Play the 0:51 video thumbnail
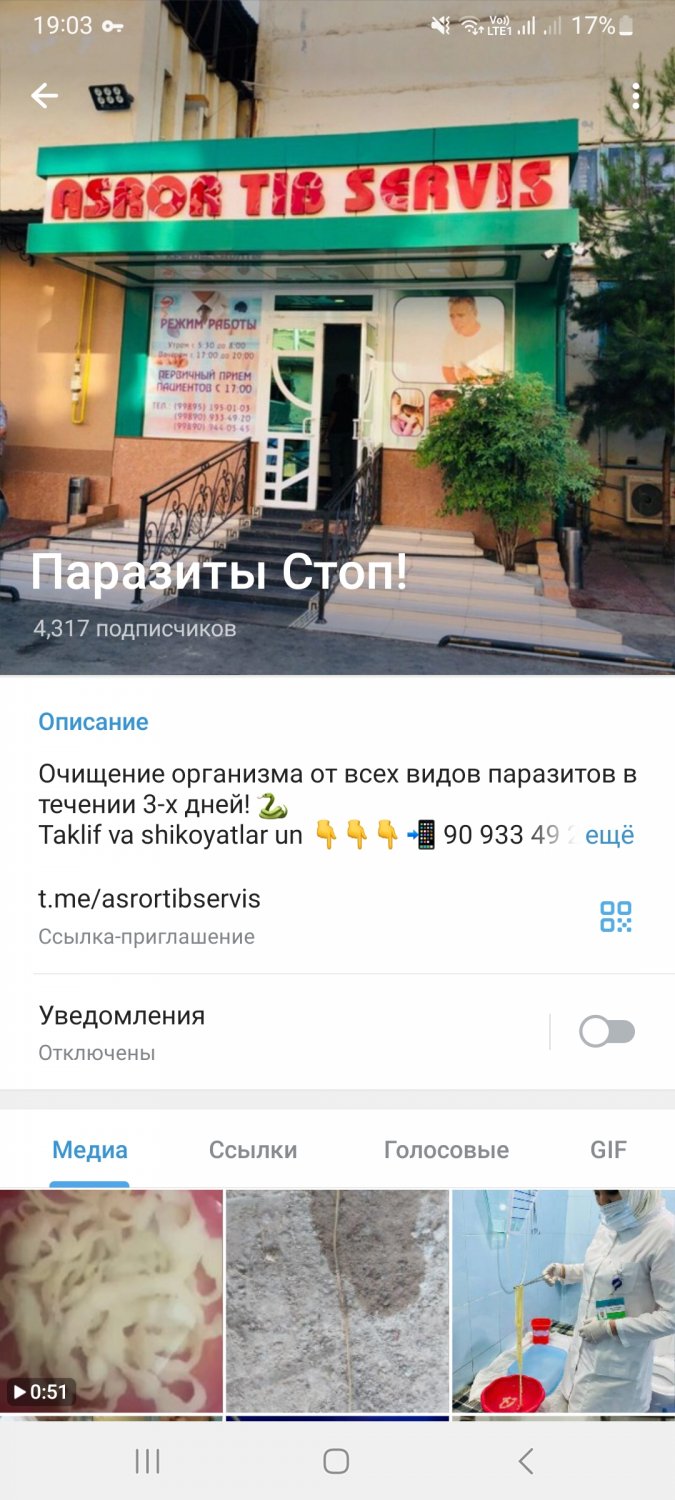Screen dimensions: 675x1500 [x=111, y=1300]
